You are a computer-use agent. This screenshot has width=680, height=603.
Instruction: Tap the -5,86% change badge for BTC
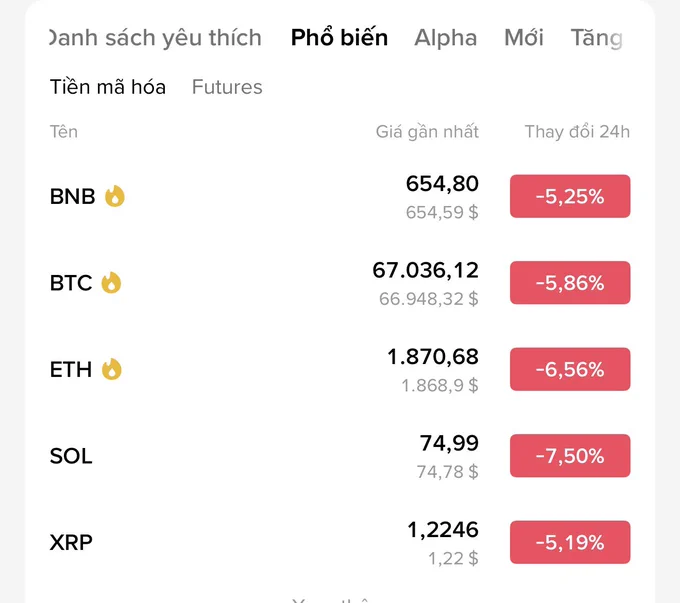pos(570,283)
